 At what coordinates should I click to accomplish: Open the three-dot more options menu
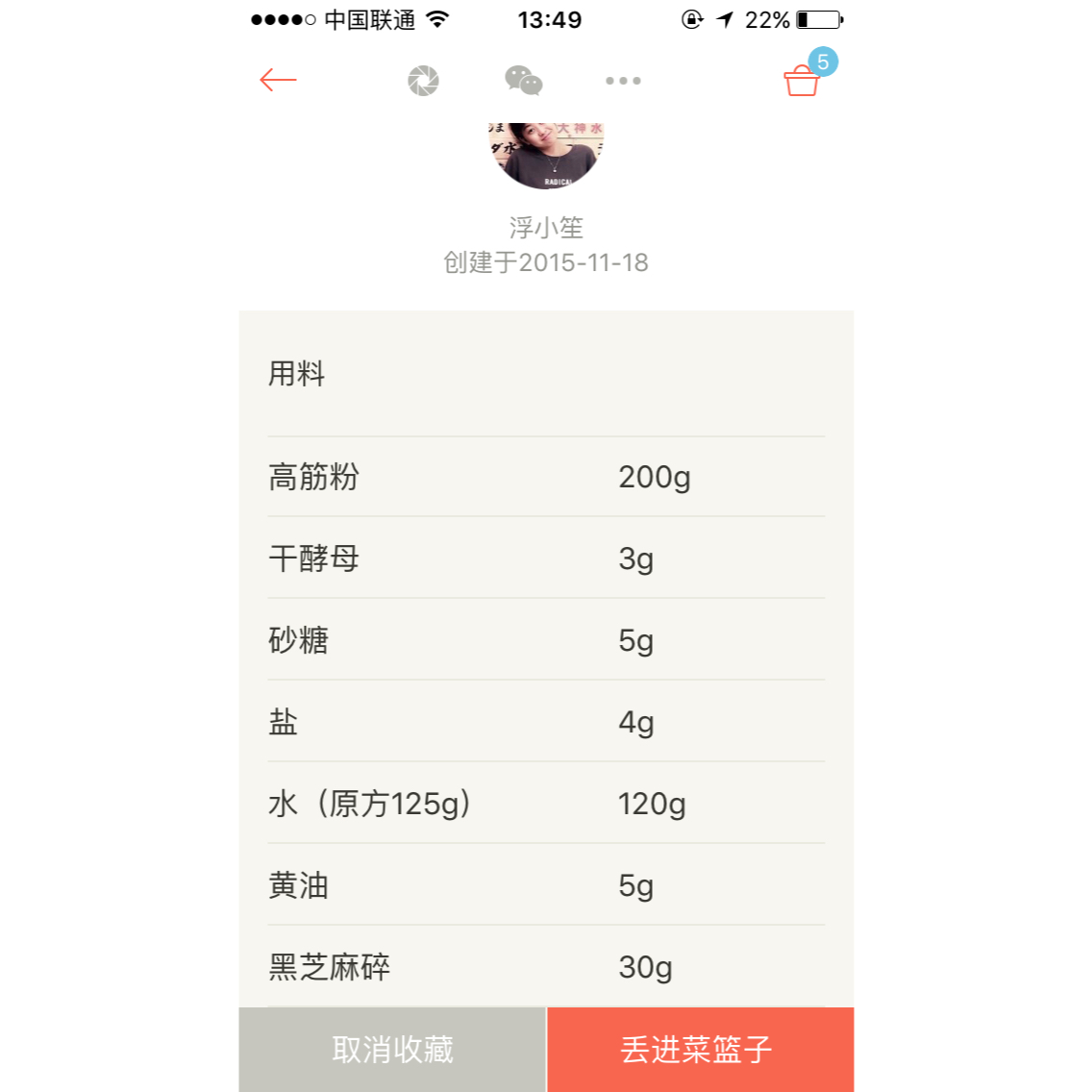click(x=623, y=81)
